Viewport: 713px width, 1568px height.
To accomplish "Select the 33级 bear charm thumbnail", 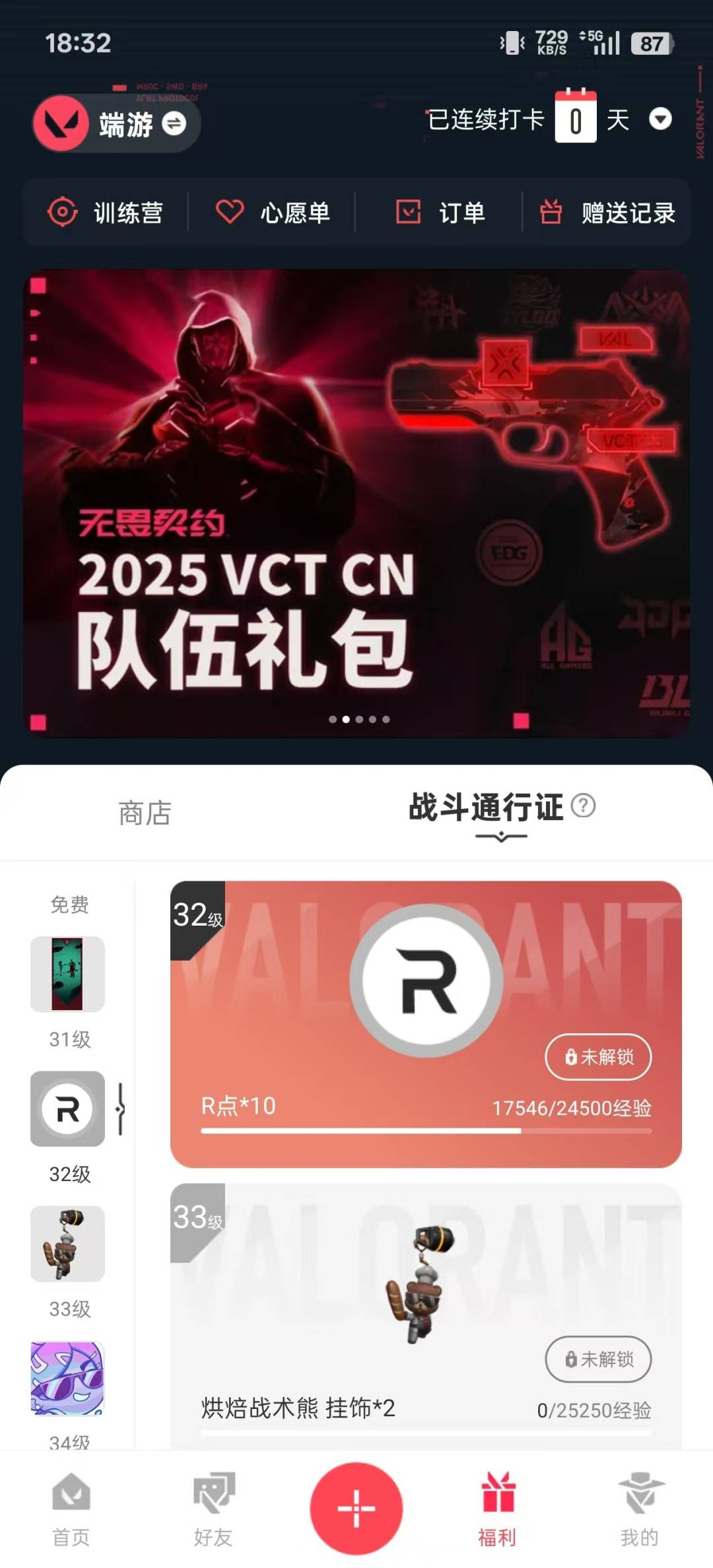I will (x=67, y=1244).
